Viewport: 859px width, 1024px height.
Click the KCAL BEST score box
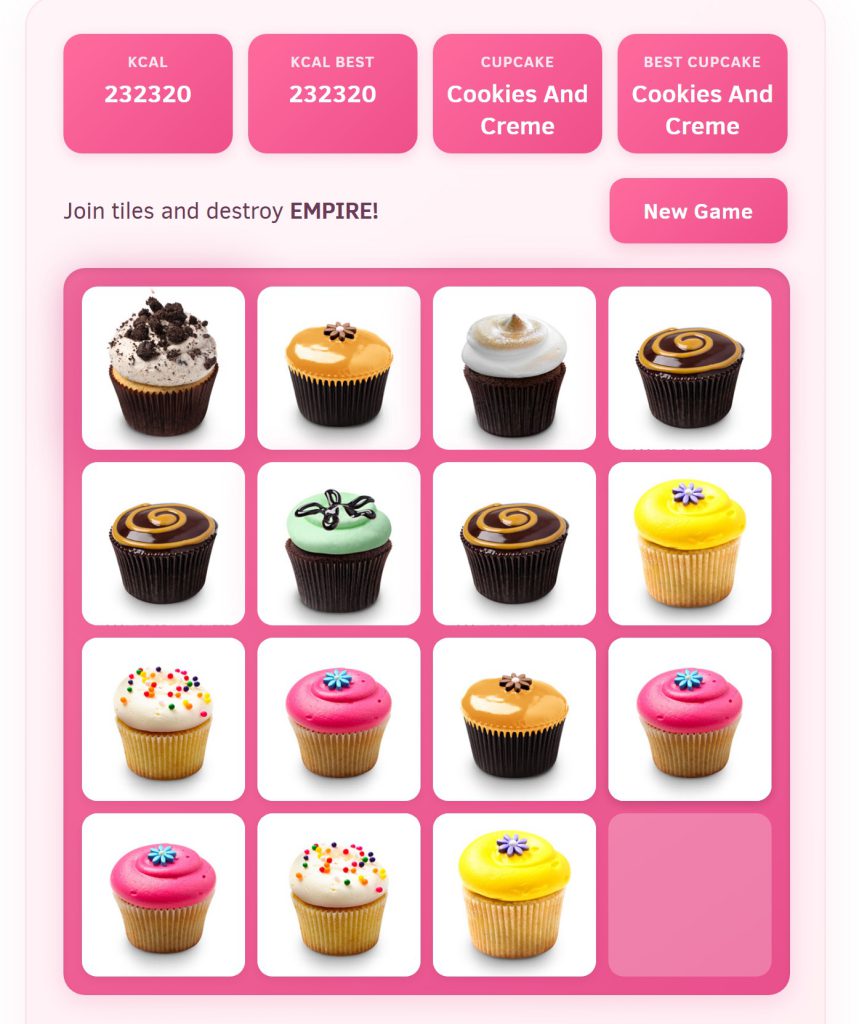pyautogui.click(x=332, y=93)
